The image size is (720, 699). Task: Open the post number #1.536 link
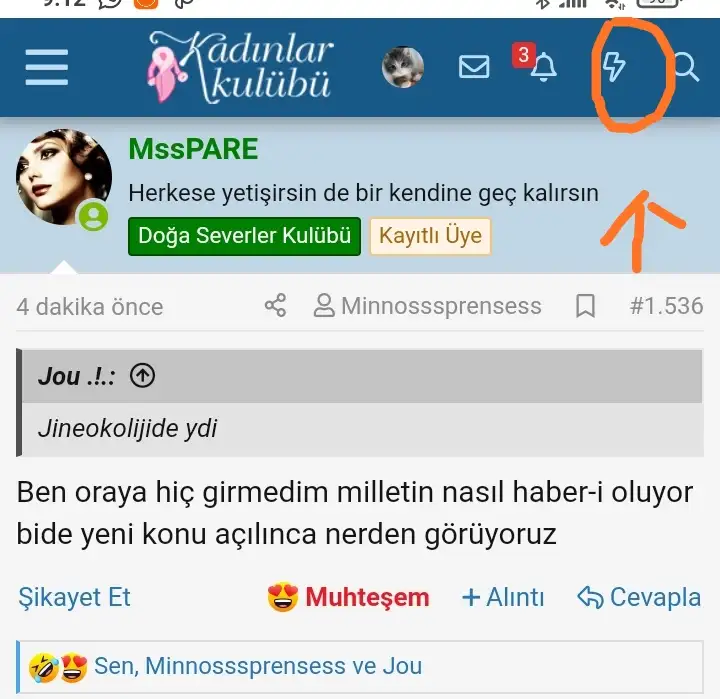pyautogui.click(x=666, y=306)
